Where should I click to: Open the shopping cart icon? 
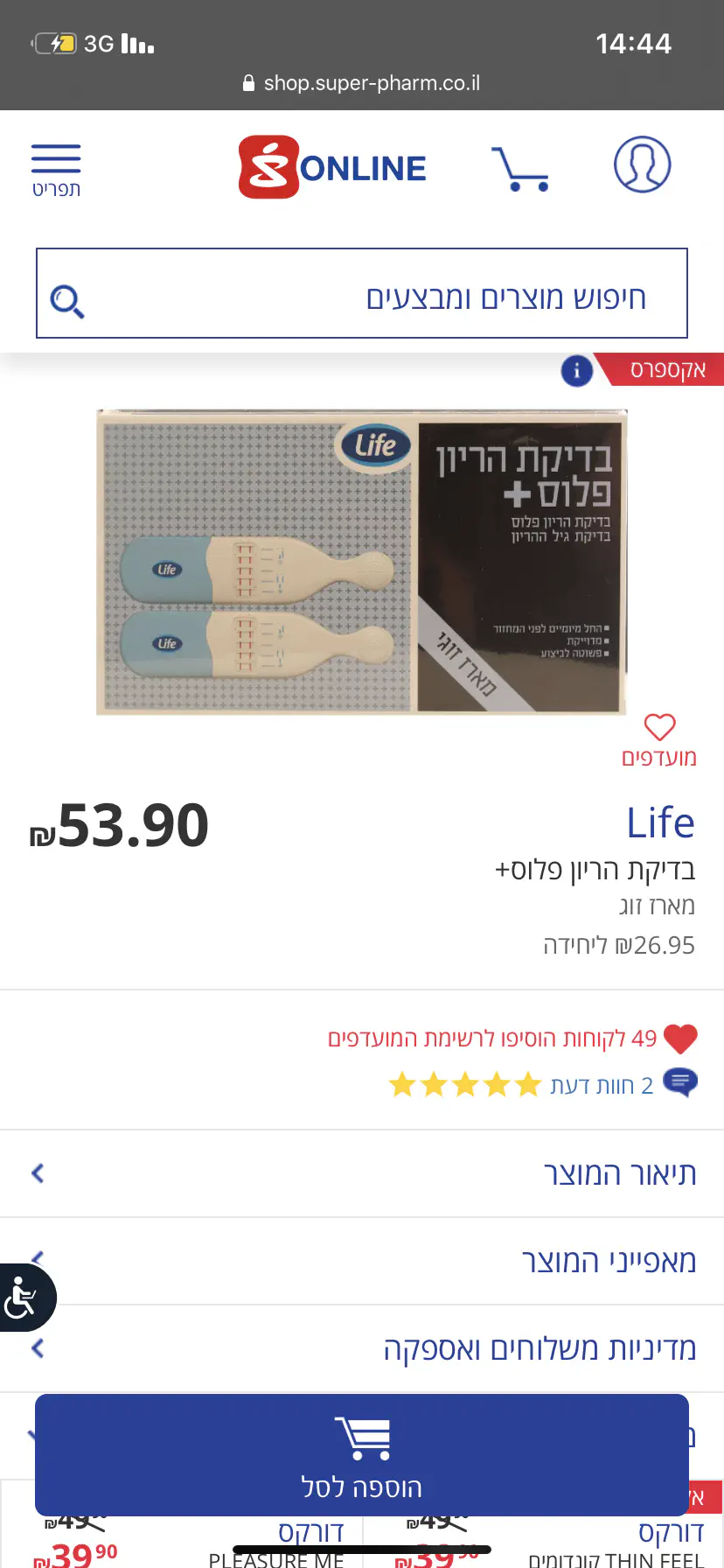coord(520,167)
